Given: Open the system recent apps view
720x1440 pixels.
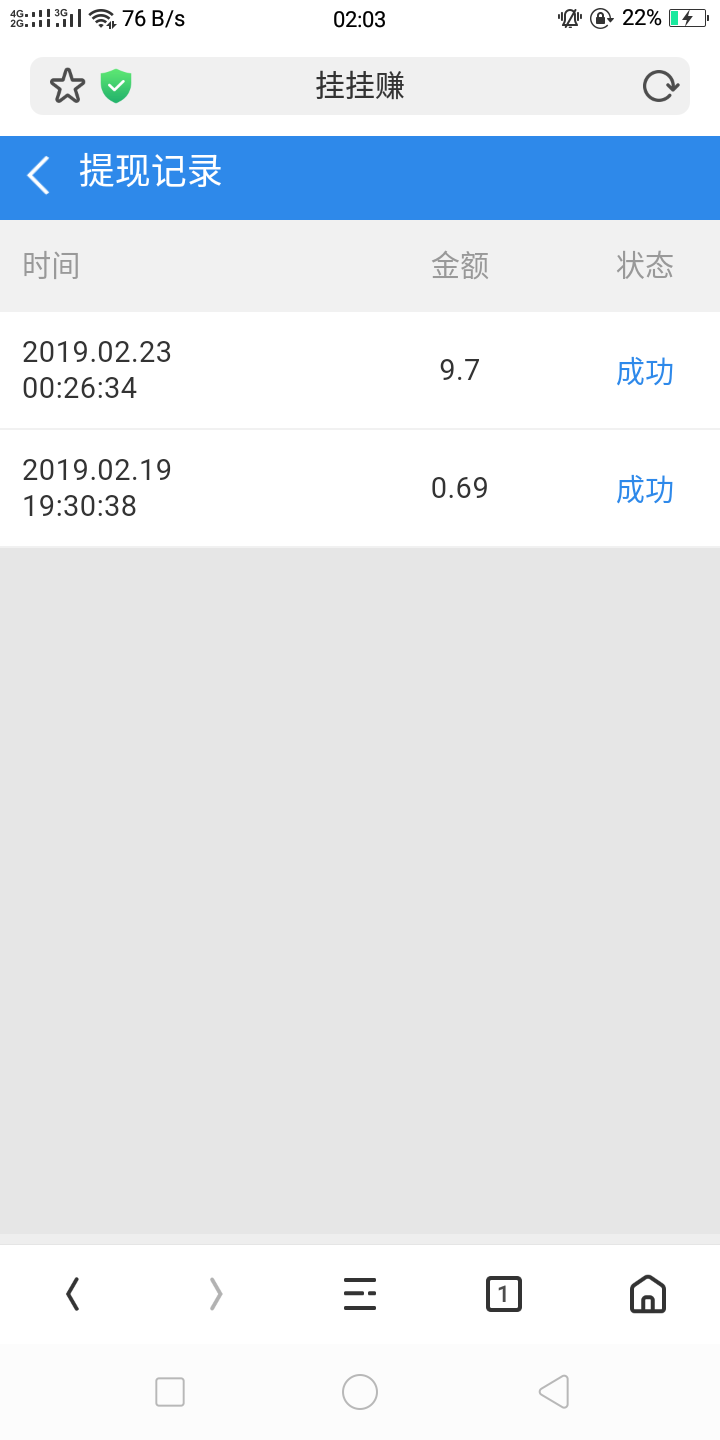Looking at the screenshot, I should tap(170, 1392).
